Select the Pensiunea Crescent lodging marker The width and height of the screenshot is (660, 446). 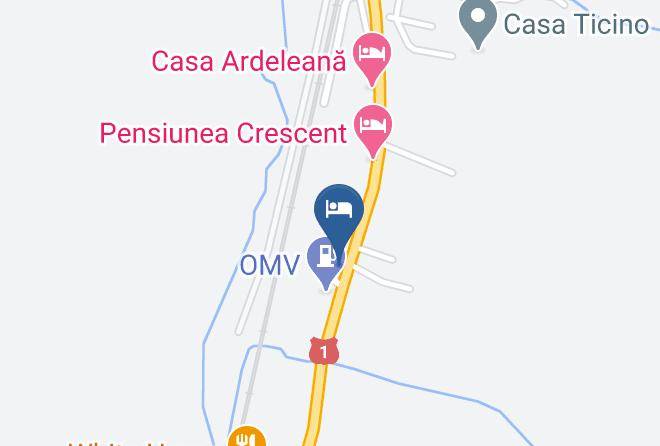(x=373, y=130)
